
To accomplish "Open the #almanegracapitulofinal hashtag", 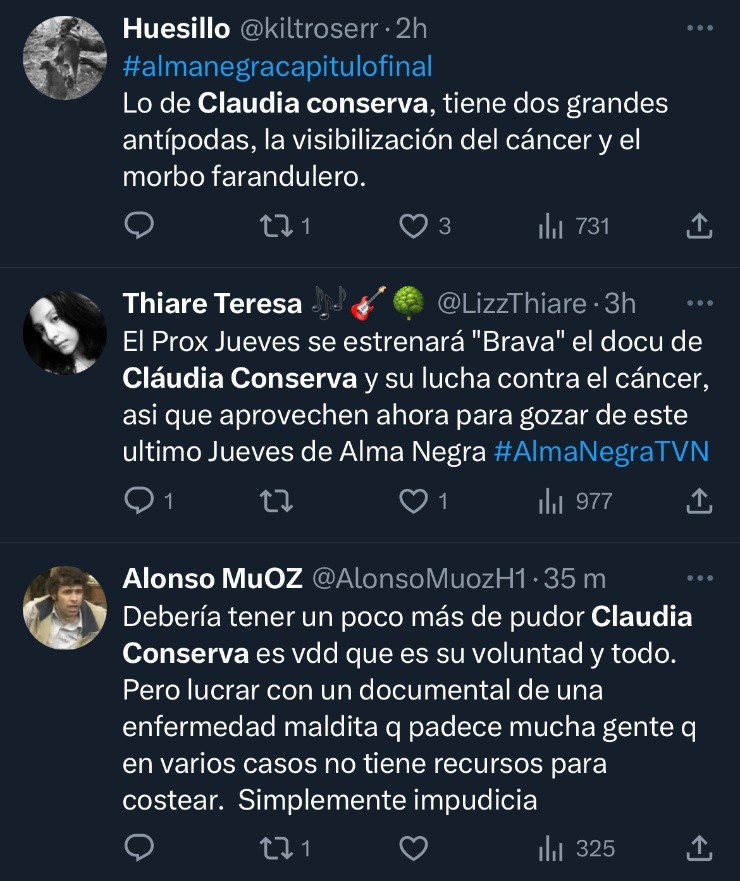I will pos(277,66).
